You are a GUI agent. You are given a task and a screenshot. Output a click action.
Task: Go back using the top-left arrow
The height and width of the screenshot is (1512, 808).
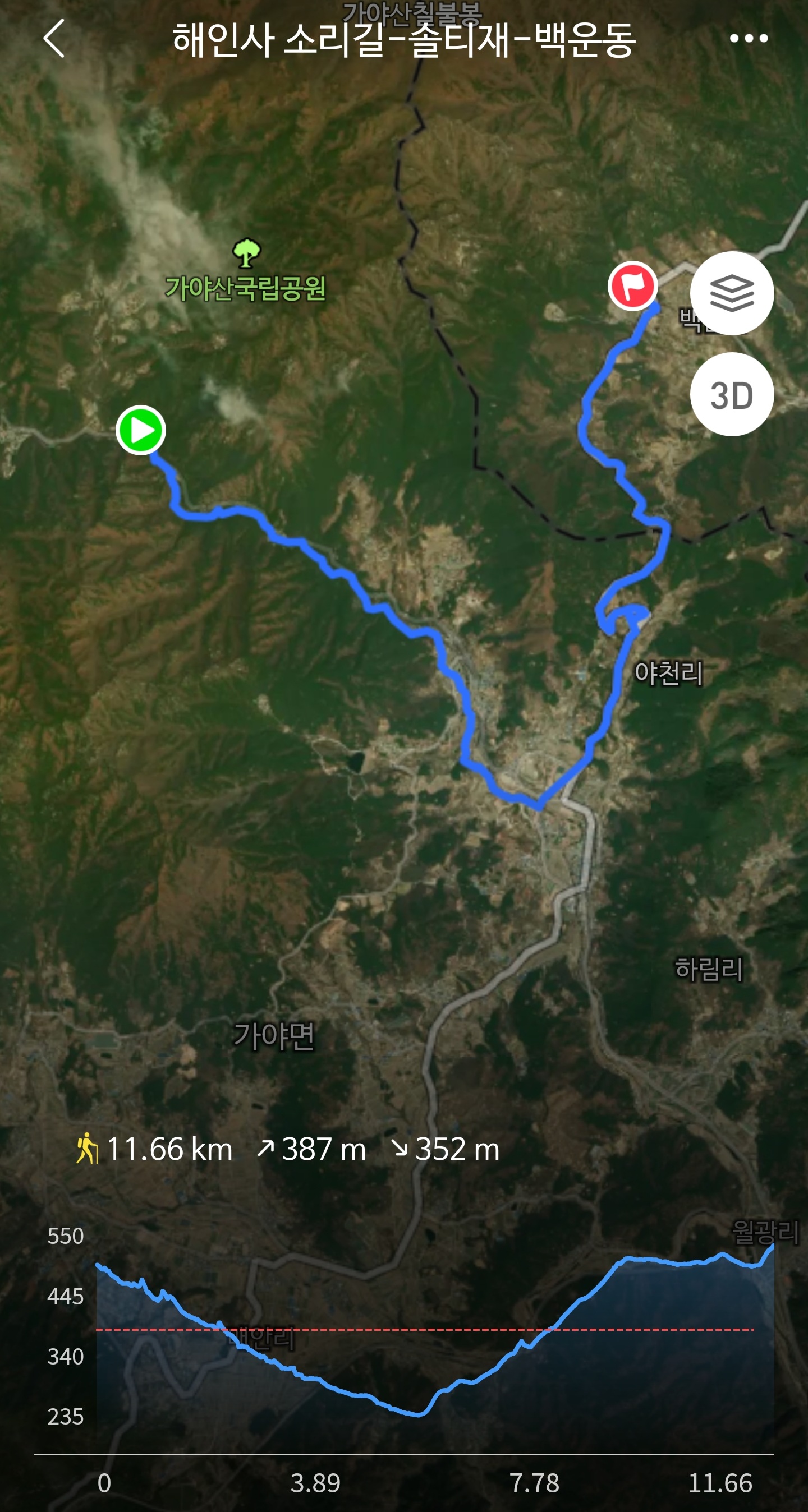coord(54,38)
